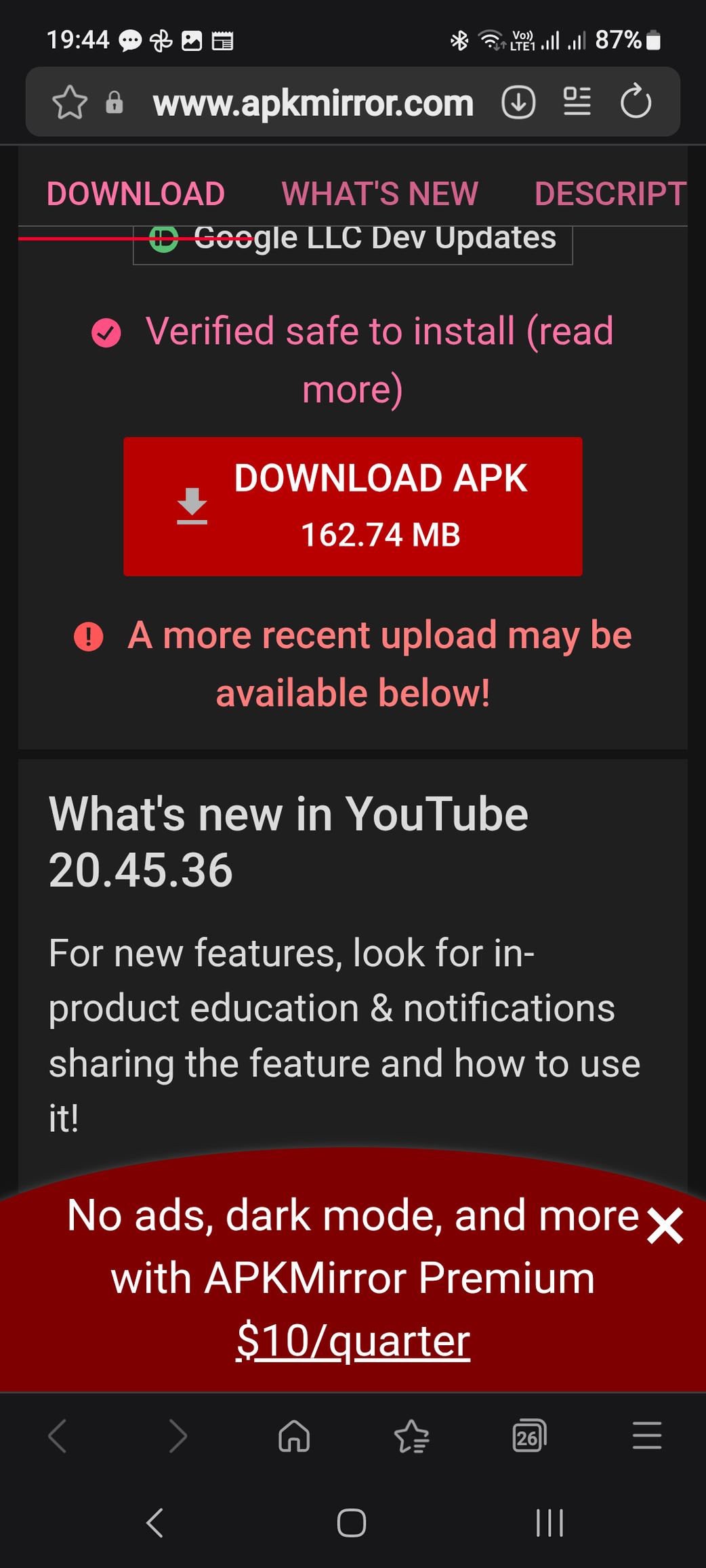Bookmark this page with the star icon
Image resolution: width=706 pixels, height=1568 pixels.
[x=70, y=103]
